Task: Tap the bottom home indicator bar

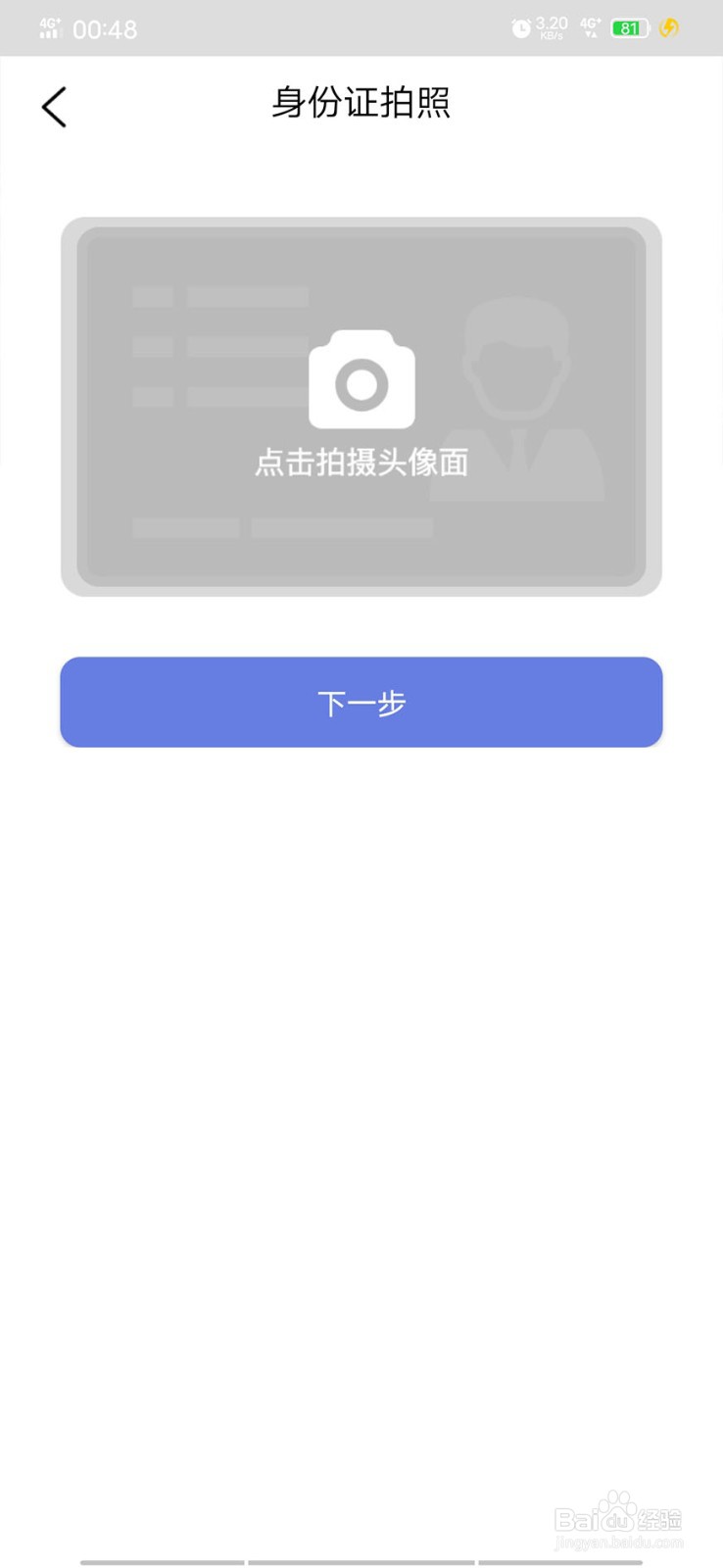Action: point(361,1556)
